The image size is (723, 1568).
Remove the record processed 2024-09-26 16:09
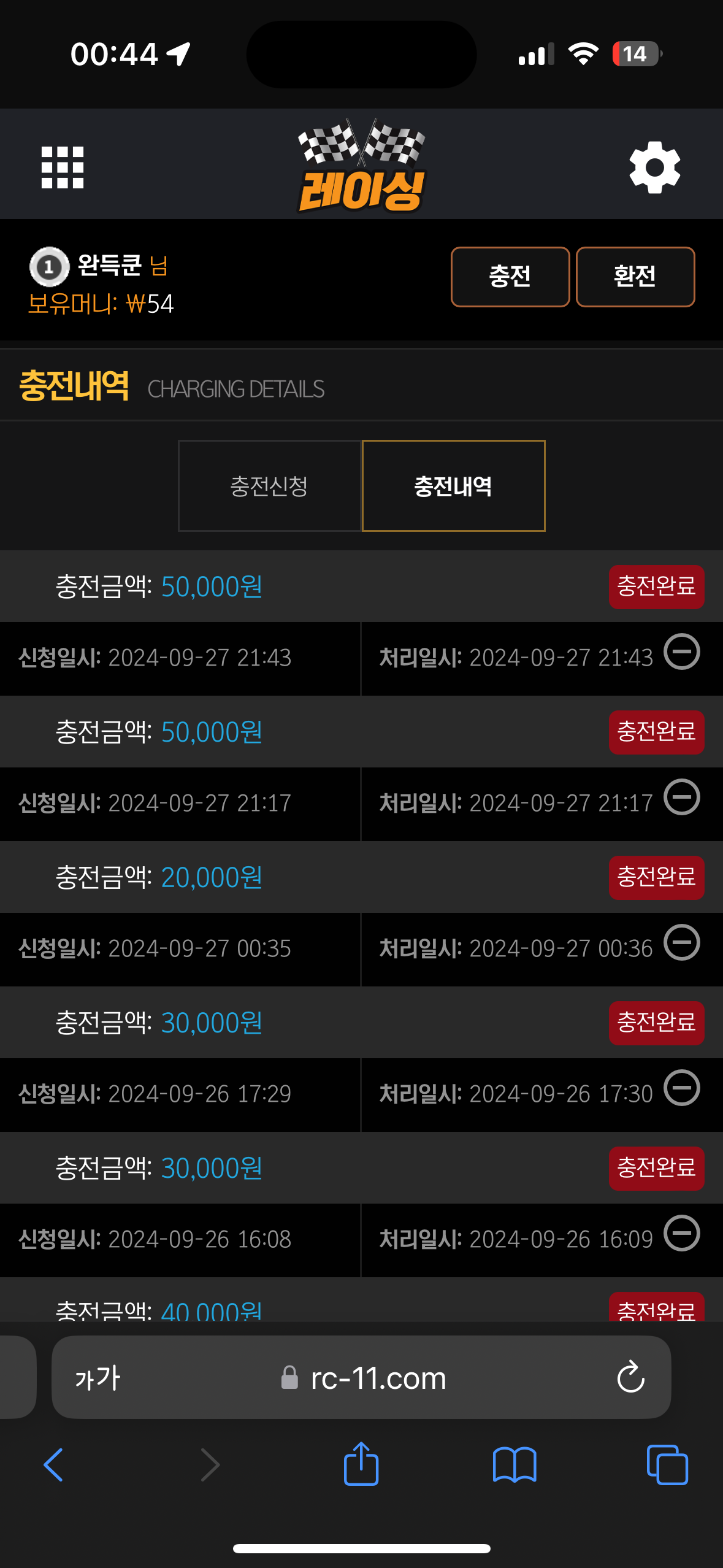click(x=682, y=1233)
